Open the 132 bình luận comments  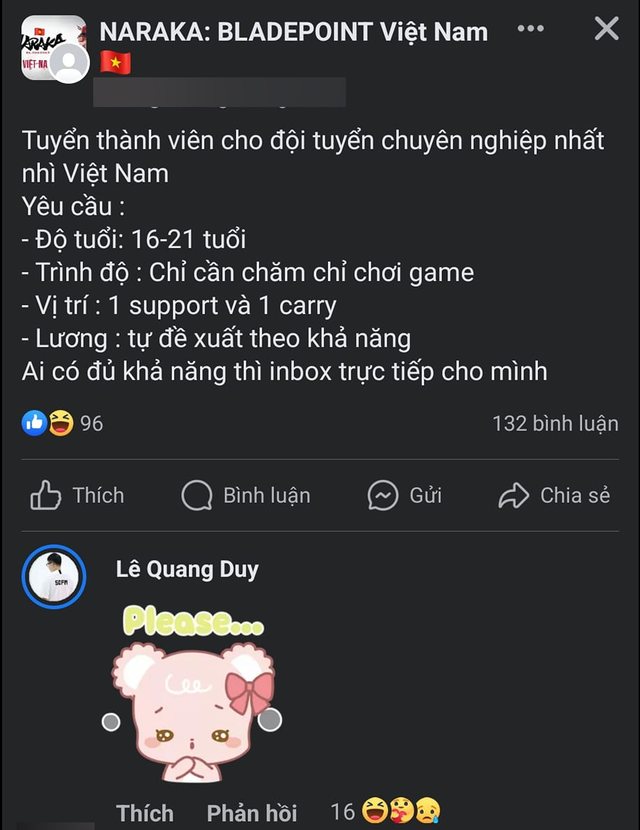pyautogui.click(x=554, y=423)
